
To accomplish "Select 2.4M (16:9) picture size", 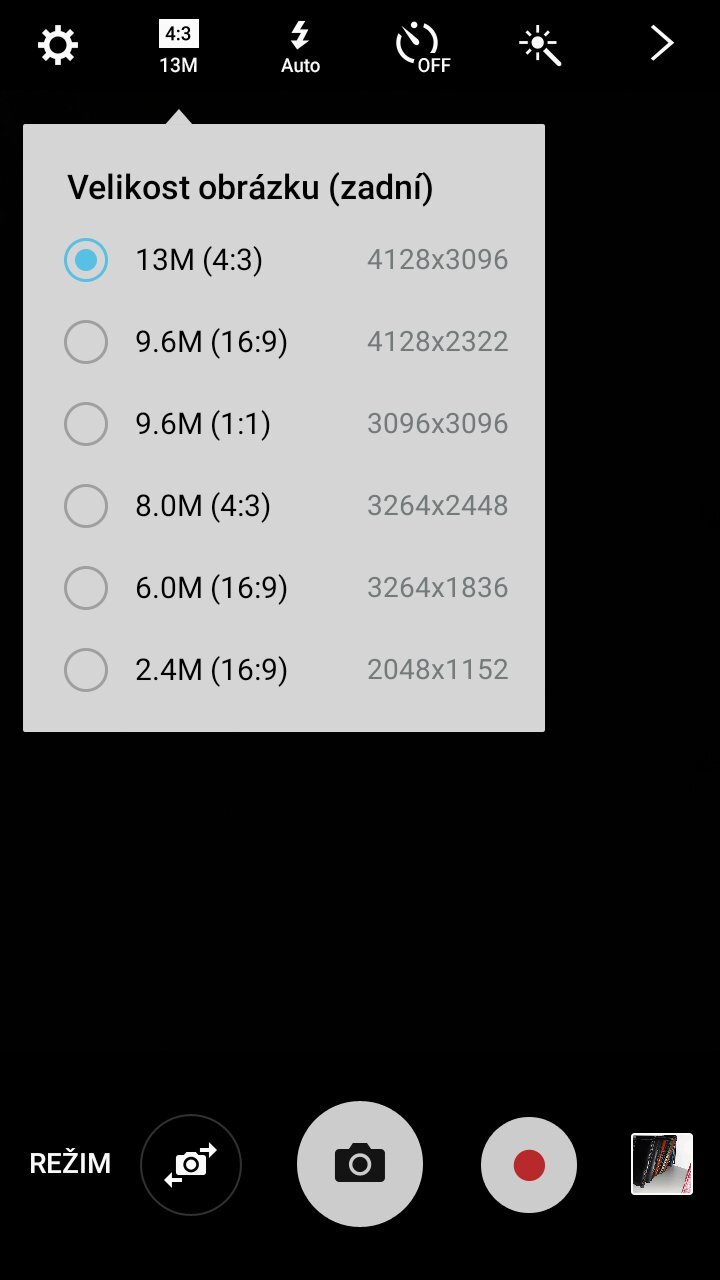I will point(285,670).
